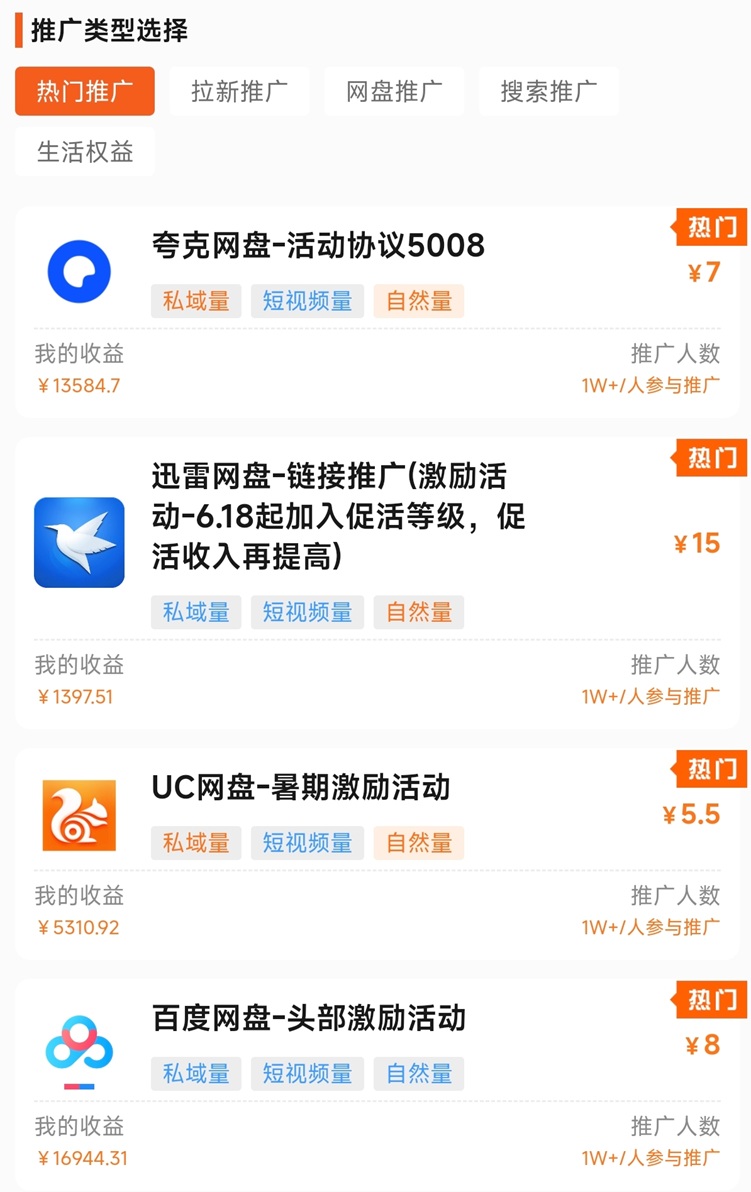Toggle the 私域量 tag under 夸克网盘
751x1192 pixels.
coord(195,301)
